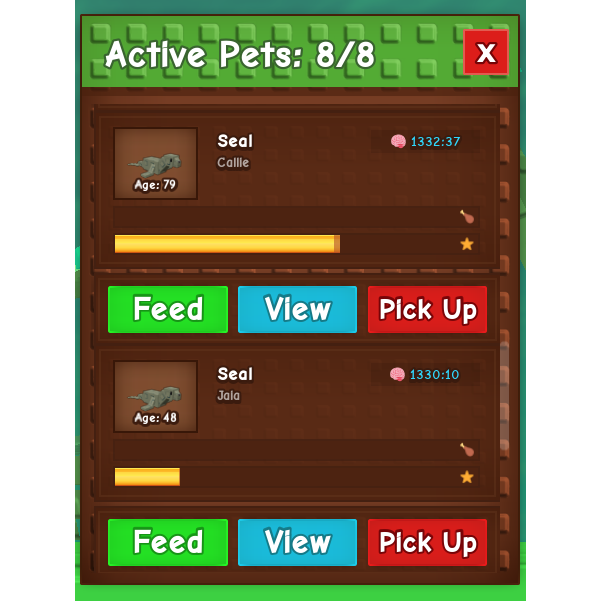
Task: Pick up the seal named Jala
Action: 428,543
